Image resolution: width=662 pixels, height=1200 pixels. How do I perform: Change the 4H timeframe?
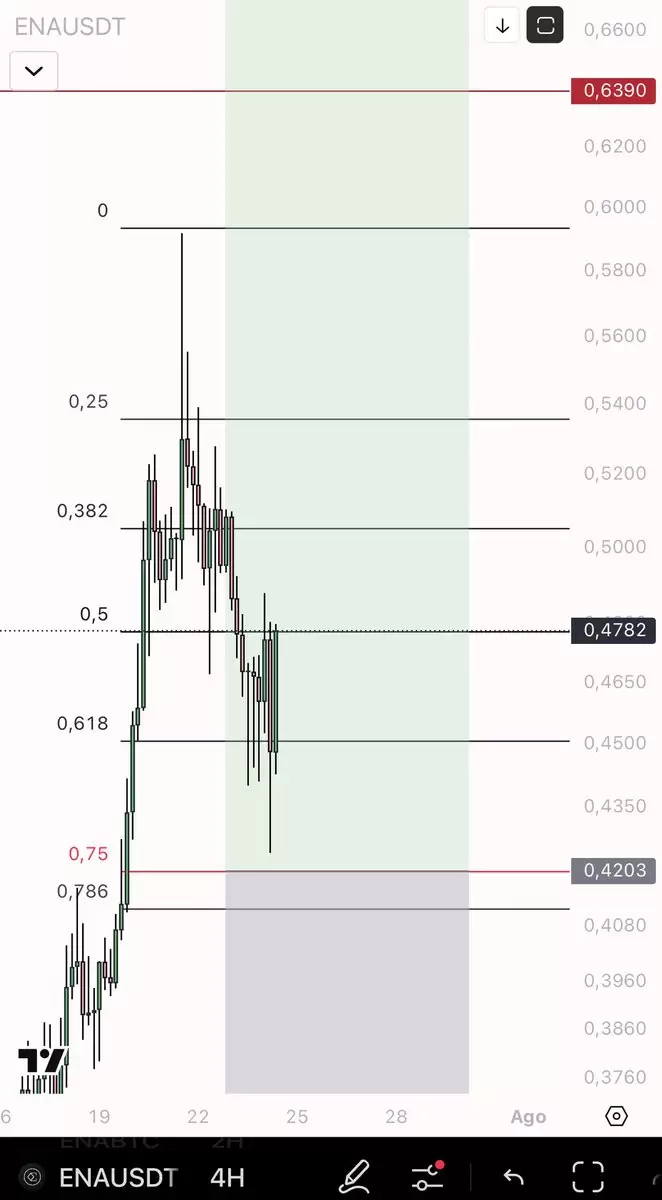click(227, 1177)
